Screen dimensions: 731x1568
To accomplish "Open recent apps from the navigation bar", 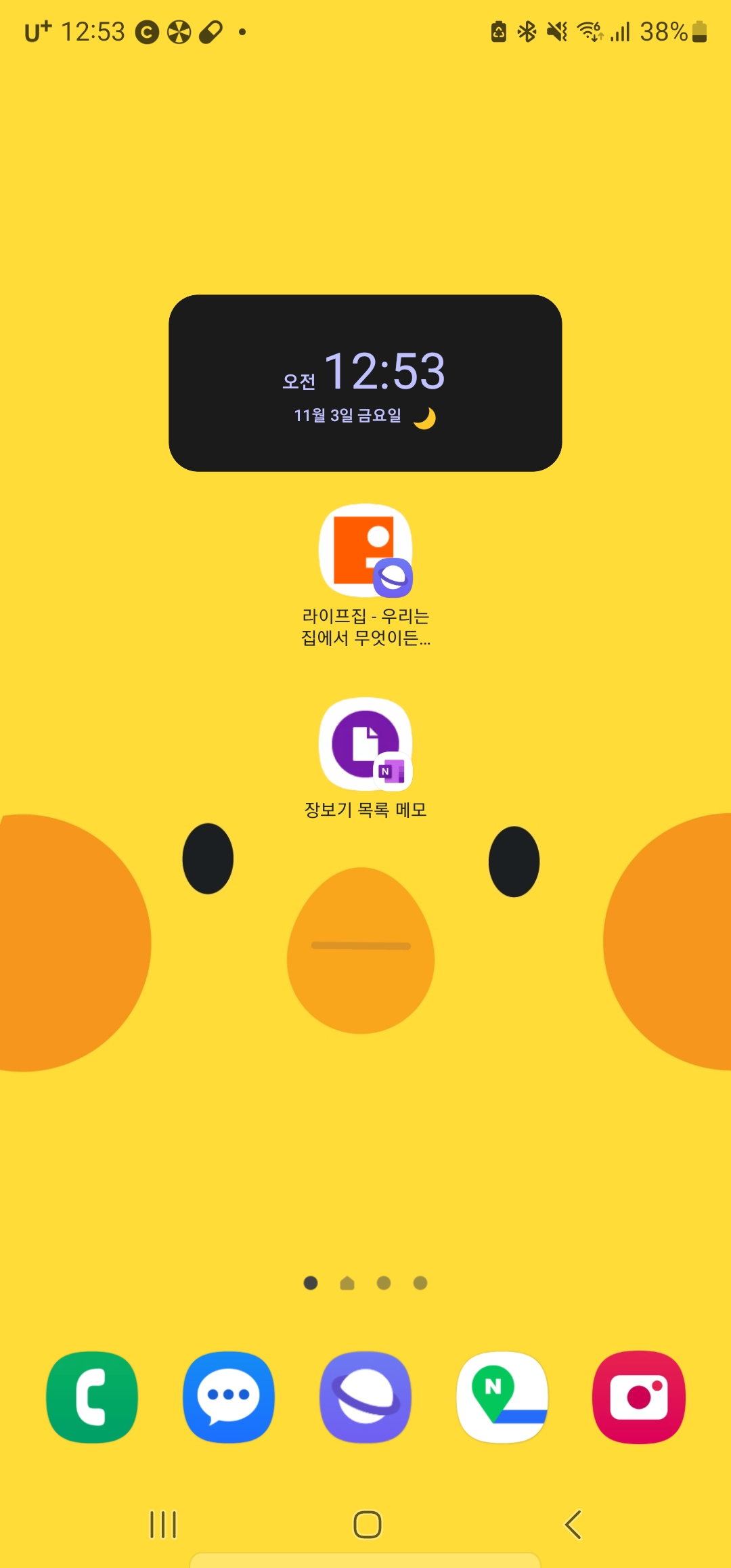I will (x=163, y=1525).
